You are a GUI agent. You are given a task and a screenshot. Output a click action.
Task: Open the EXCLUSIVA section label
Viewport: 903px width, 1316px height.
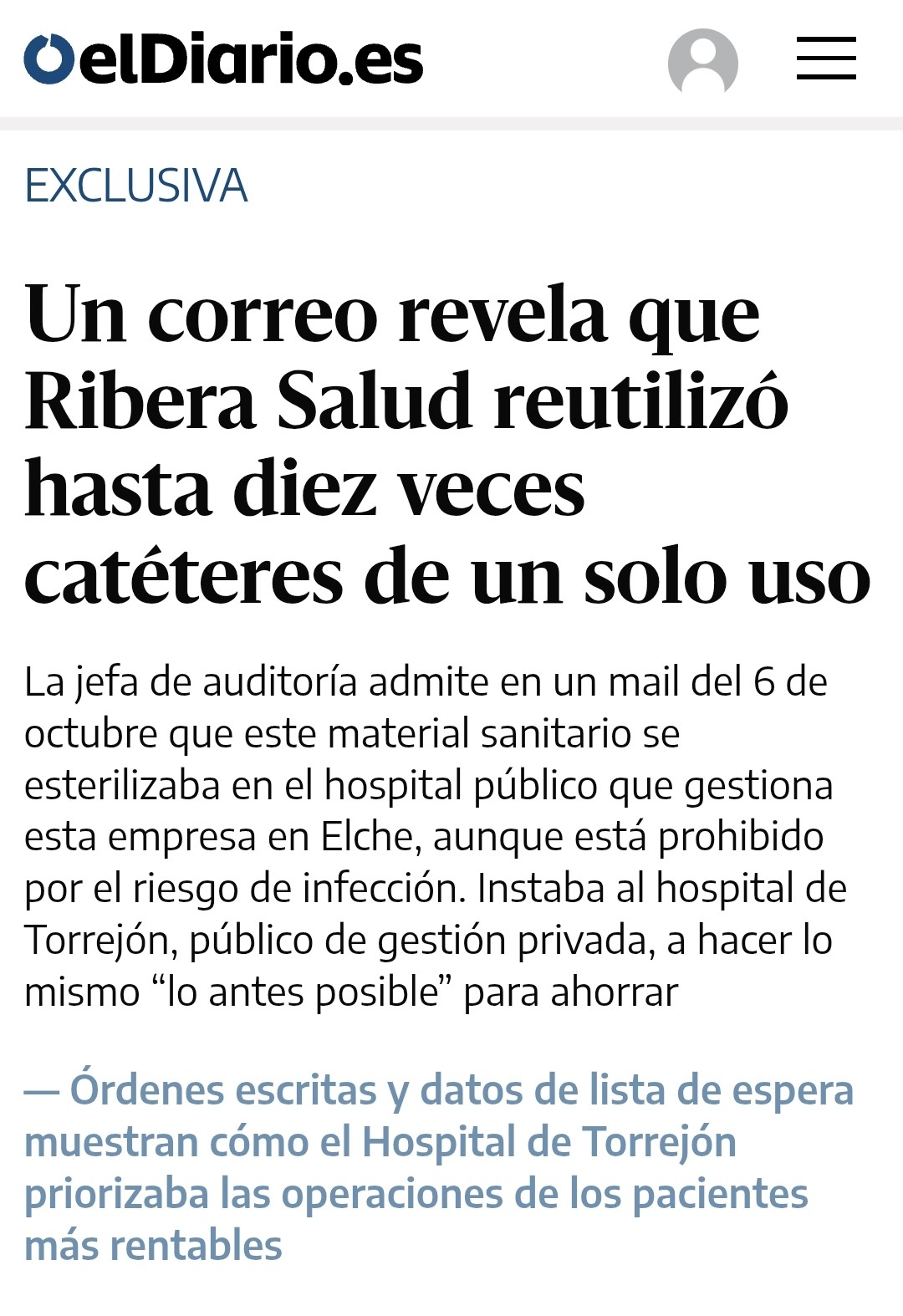tap(136, 186)
